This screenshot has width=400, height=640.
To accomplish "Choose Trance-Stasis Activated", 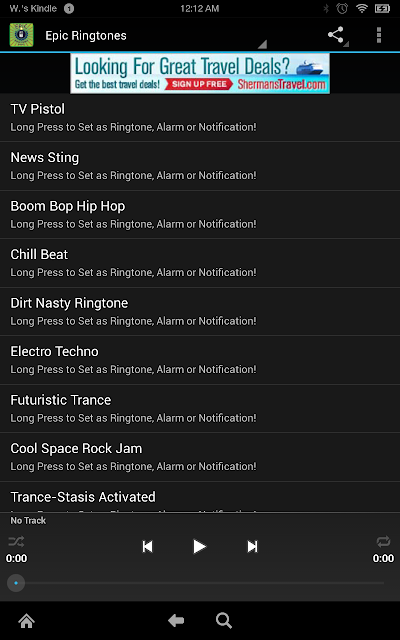I will (200, 497).
